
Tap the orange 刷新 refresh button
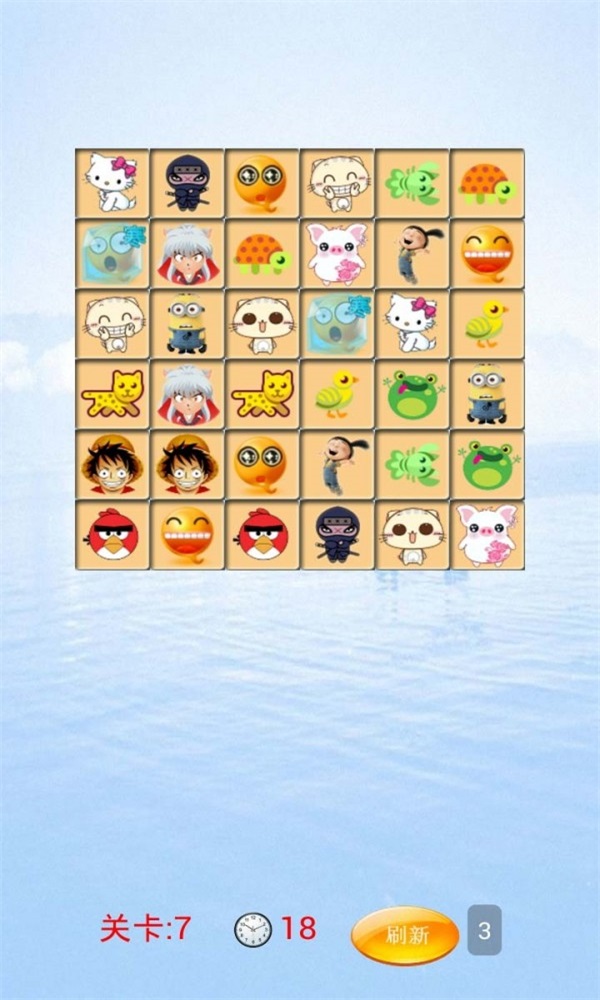pyautogui.click(x=405, y=935)
